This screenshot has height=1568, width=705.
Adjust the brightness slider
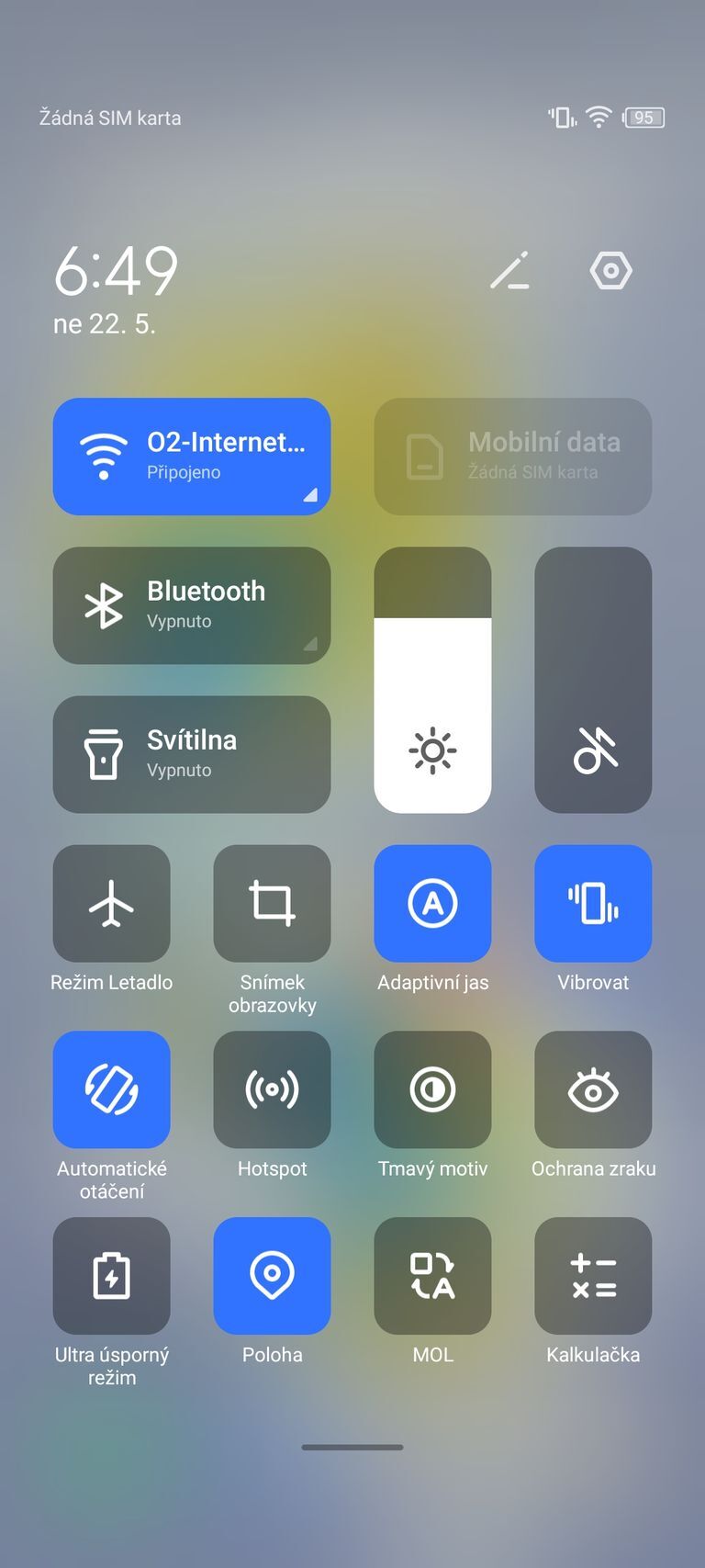click(x=432, y=680)
